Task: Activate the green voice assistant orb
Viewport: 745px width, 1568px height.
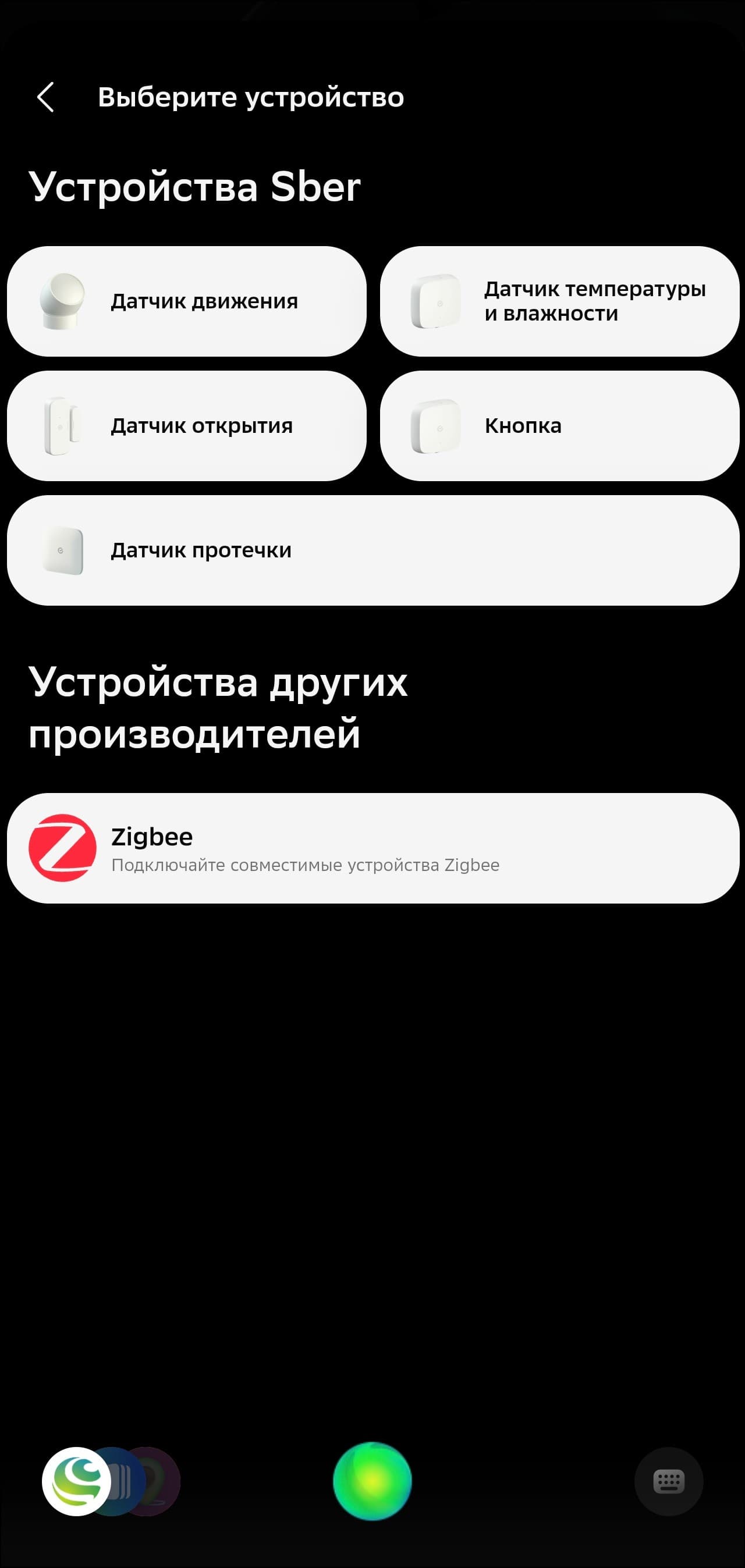Action: coord(372,1481)
